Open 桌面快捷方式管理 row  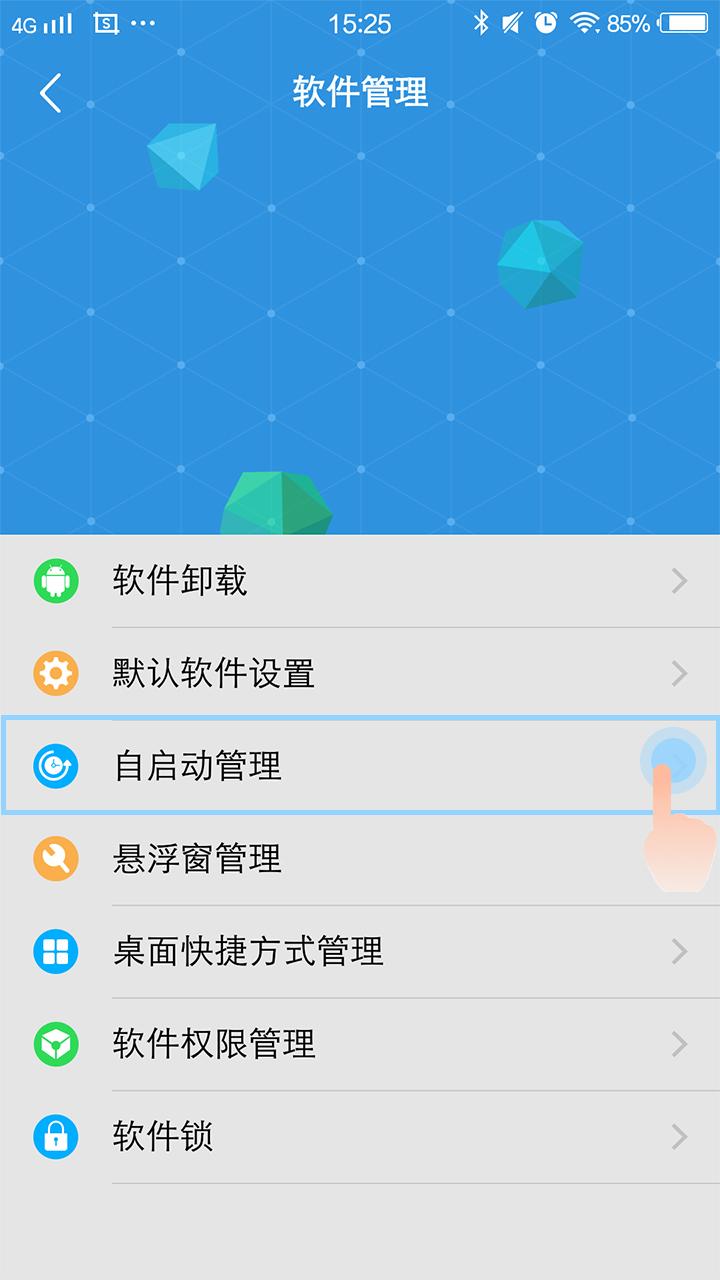[x=360, y=951]
